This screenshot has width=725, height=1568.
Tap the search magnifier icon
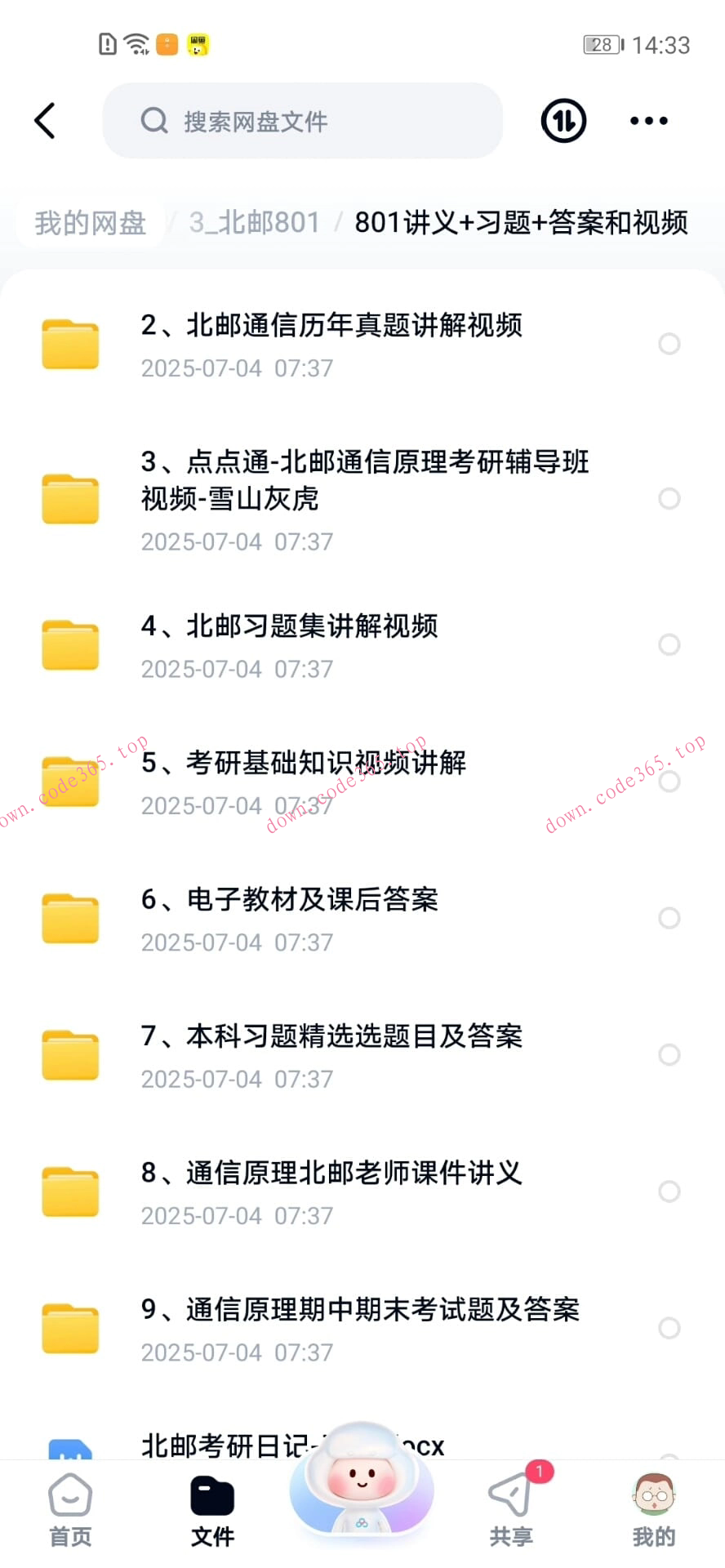[x=153, y=121]
